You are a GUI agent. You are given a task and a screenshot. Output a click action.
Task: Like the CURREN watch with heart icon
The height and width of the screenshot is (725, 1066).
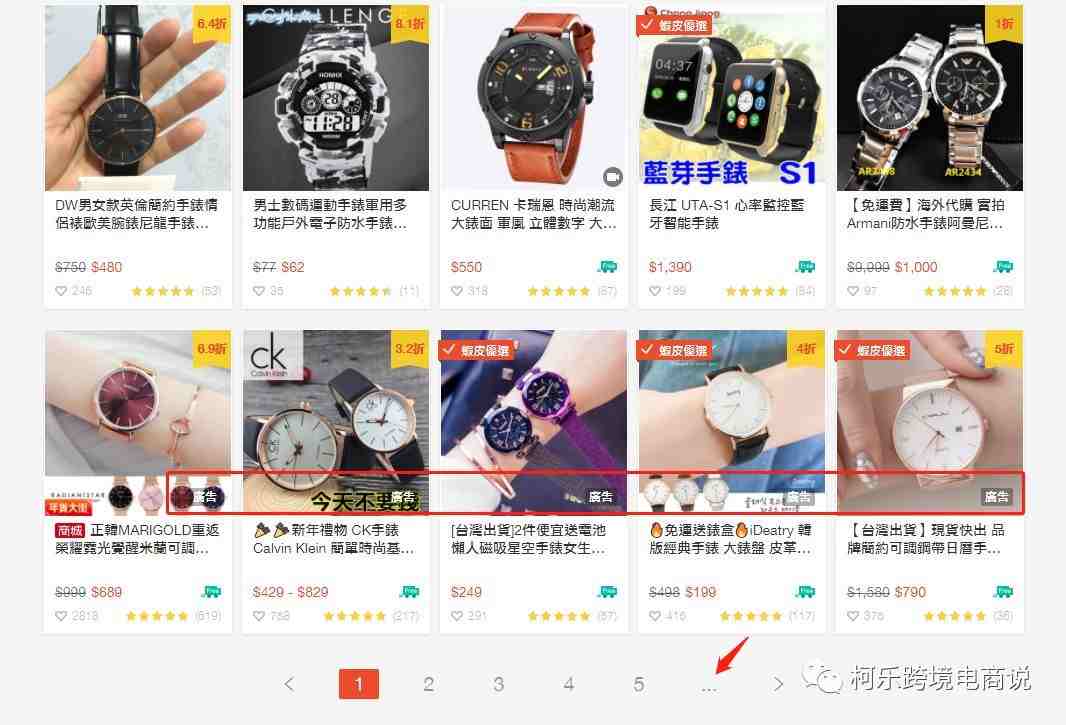point(458,291)
